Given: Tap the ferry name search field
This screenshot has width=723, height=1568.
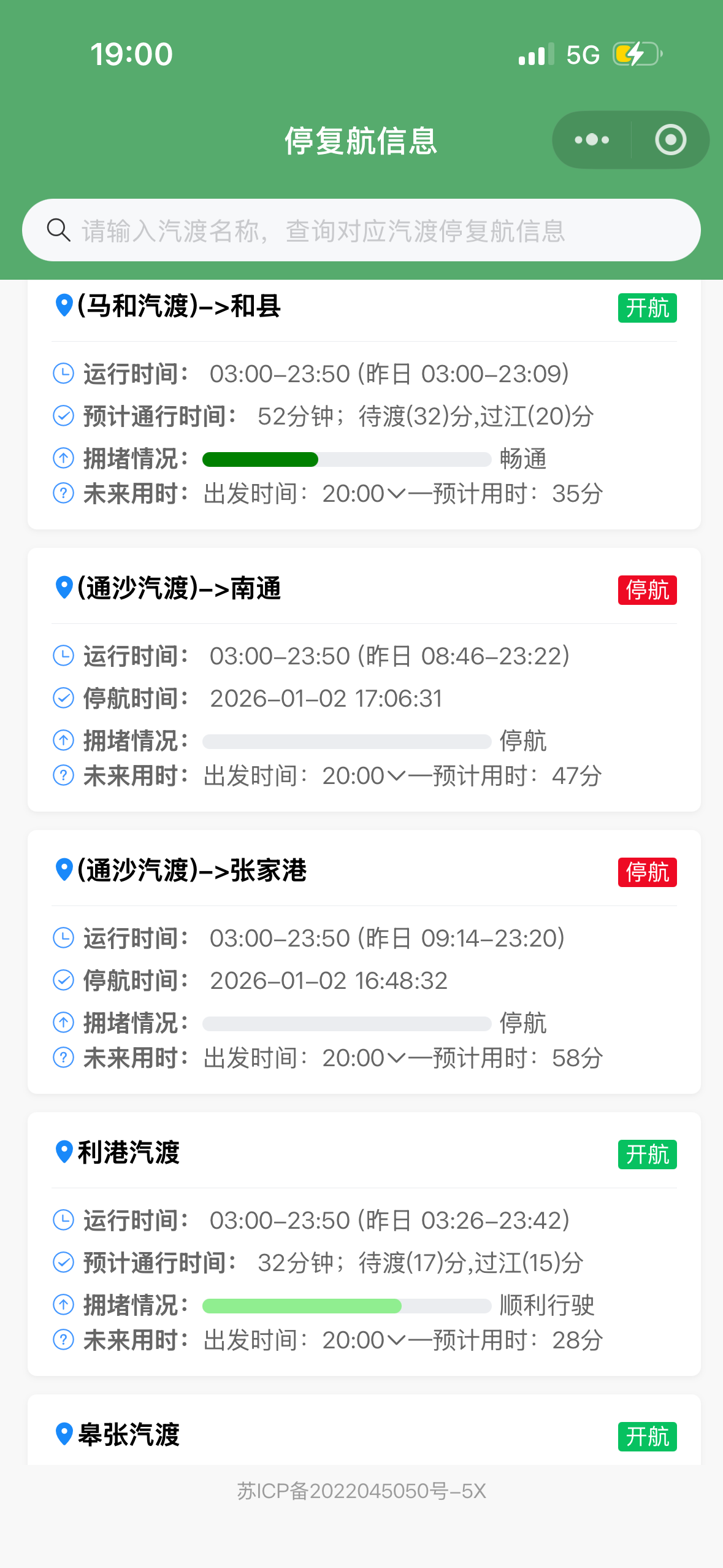Looking at the screenshot, I should 361,231.
